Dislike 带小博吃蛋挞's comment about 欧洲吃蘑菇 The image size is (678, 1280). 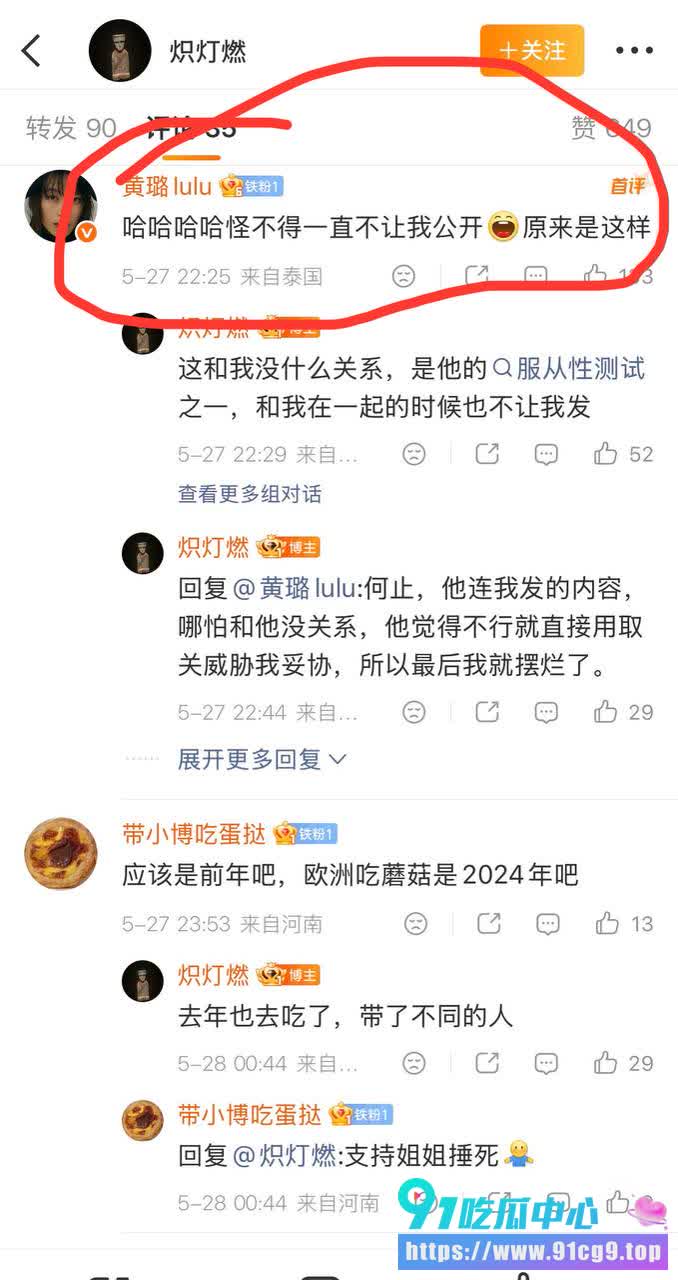click(416, 924)
